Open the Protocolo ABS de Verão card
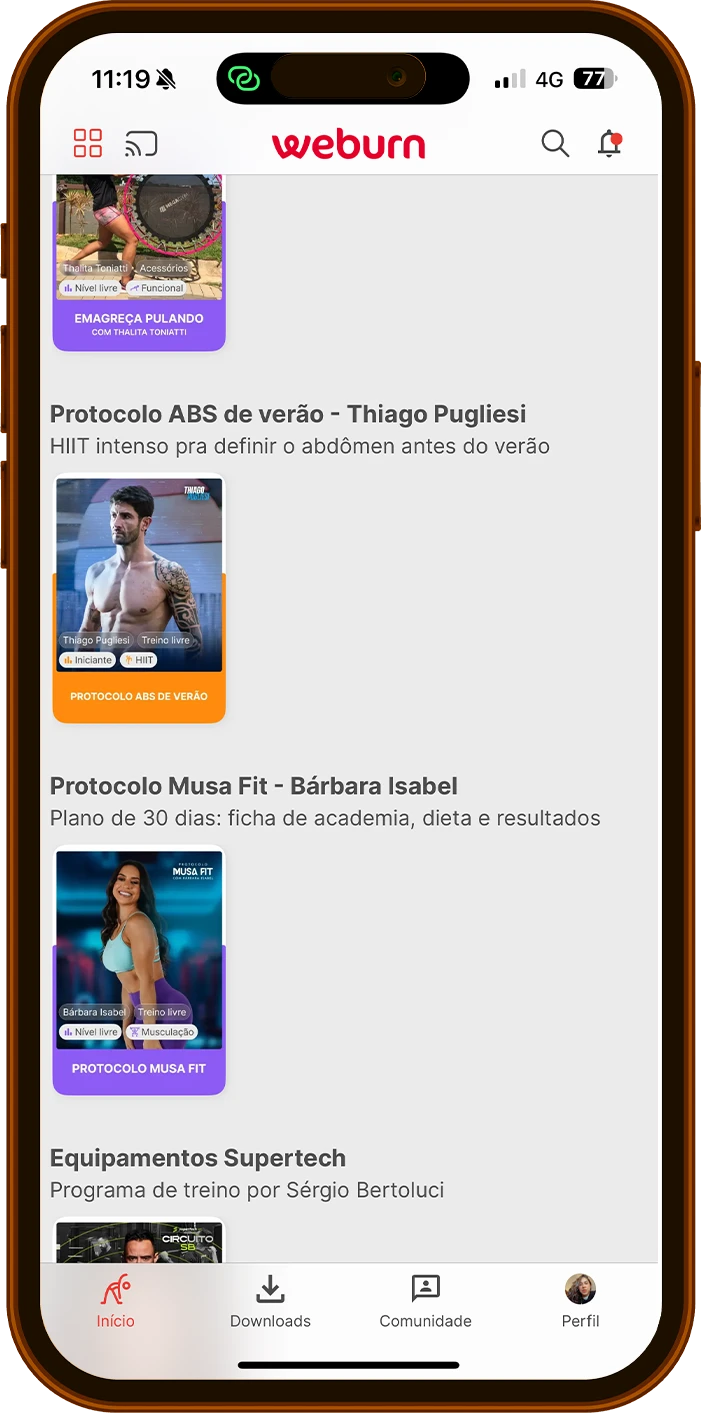This screenshot has width=701, height=1413. pos(139,598)
